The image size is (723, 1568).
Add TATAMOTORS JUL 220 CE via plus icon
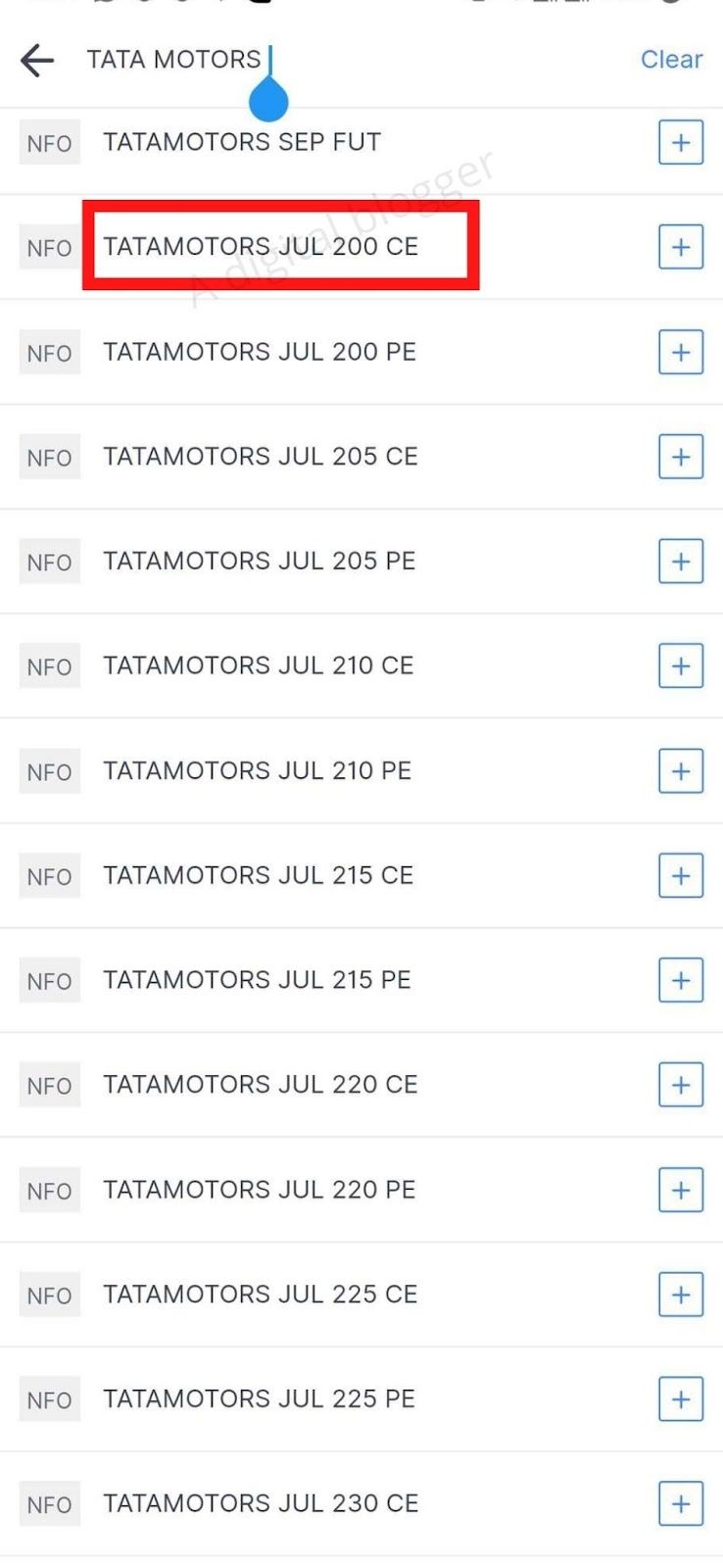point(681,1085)
